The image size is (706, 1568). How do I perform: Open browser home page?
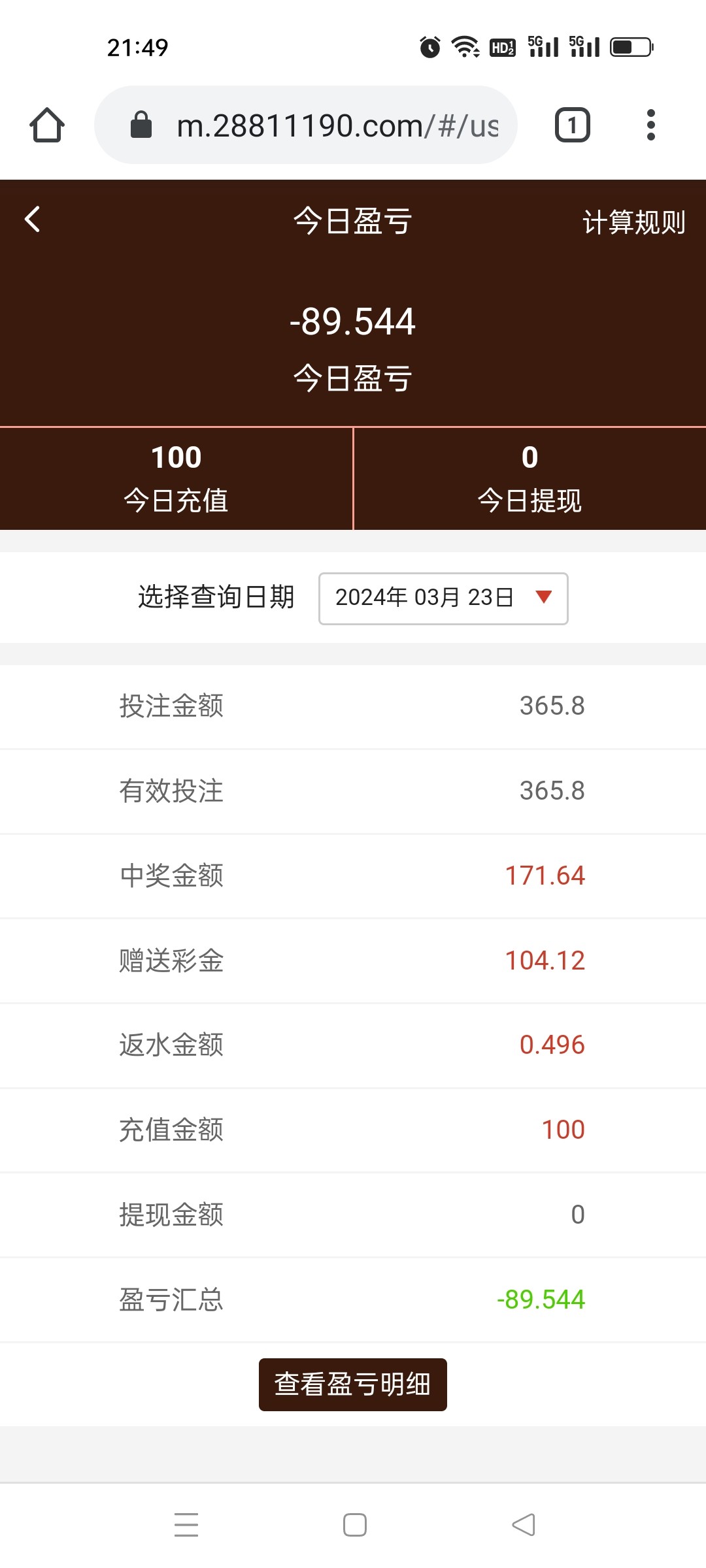47,125
